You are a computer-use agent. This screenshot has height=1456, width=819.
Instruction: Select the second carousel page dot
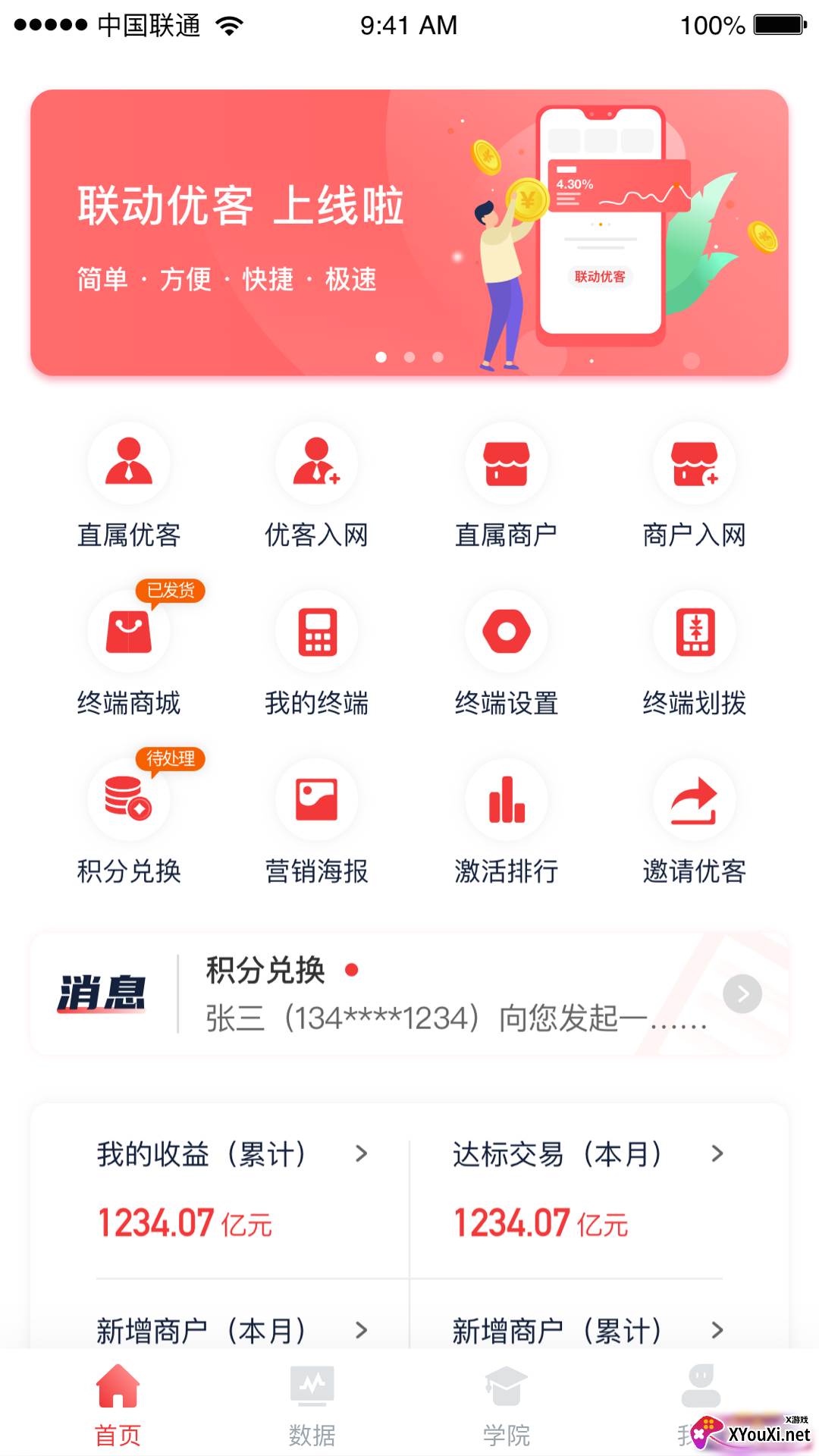pyautogui.click(x=409, y=356)
